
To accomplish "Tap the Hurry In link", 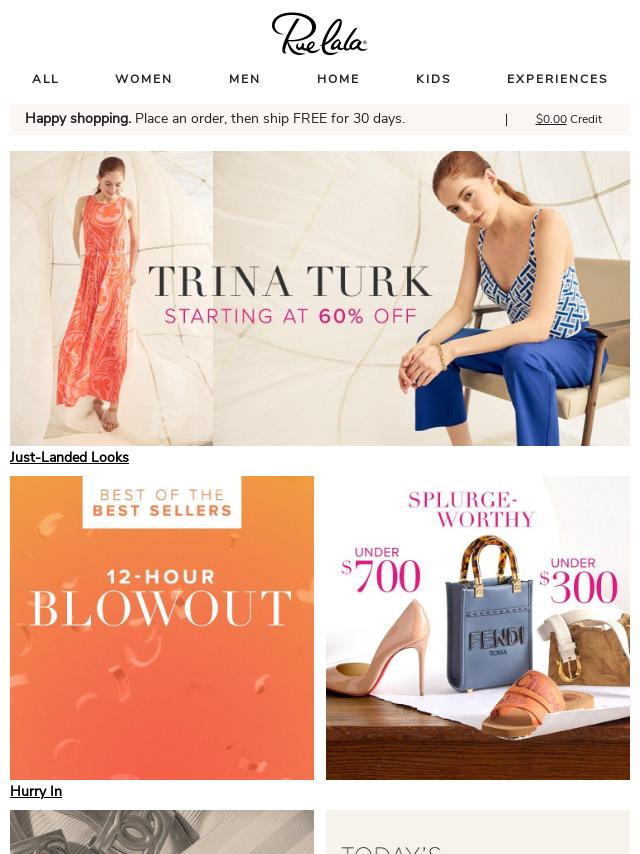I will (x=36, y=791).
